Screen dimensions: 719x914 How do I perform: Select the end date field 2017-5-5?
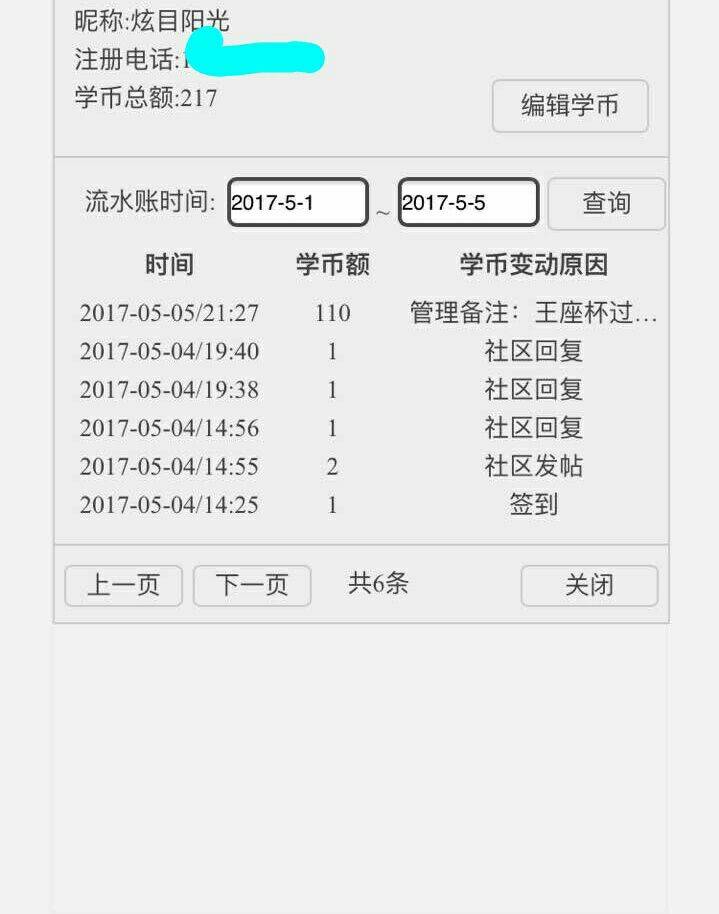pyautogui.click(x=468, y=203)
